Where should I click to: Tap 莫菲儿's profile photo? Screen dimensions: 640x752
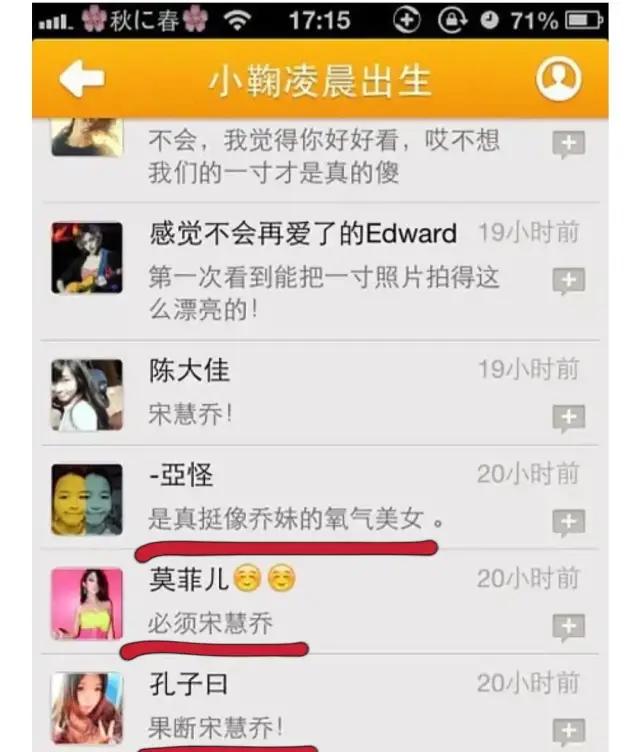[x=87, y=604]
